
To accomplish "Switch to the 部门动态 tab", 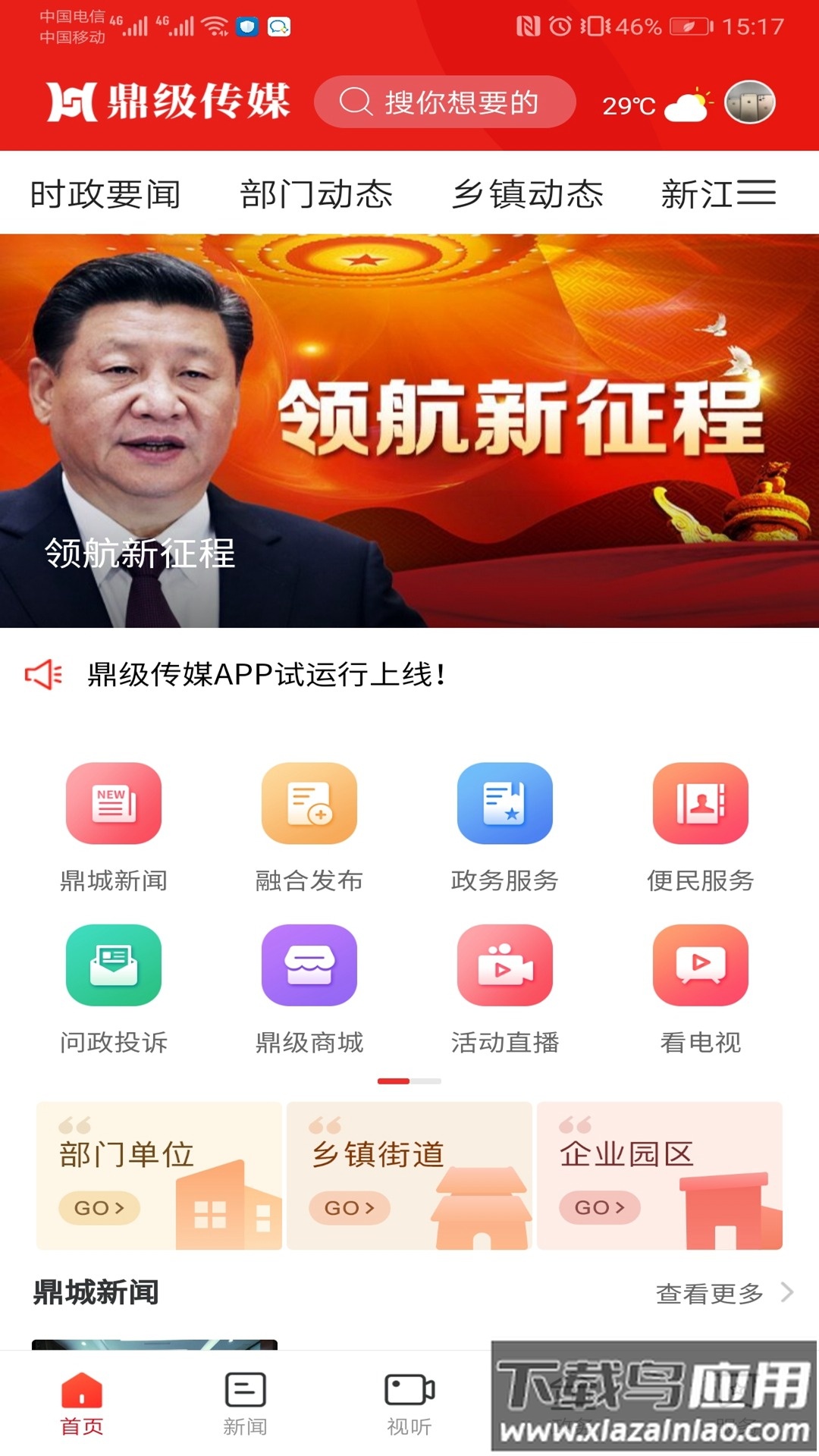I will tap(318, 194).
